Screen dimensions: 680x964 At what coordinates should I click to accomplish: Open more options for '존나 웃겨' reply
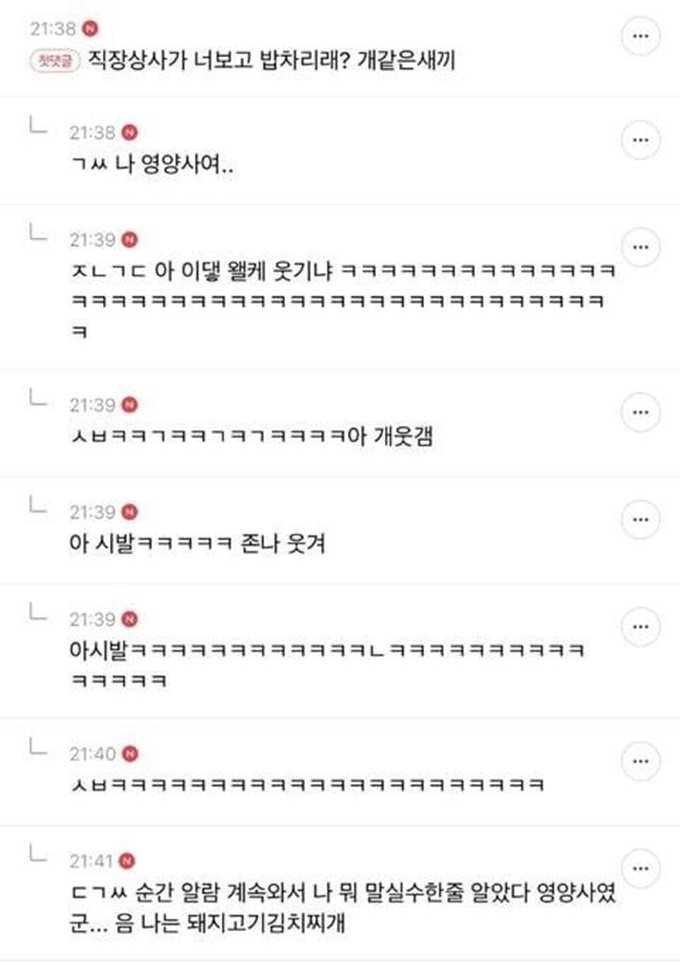[x=640, y=519]
